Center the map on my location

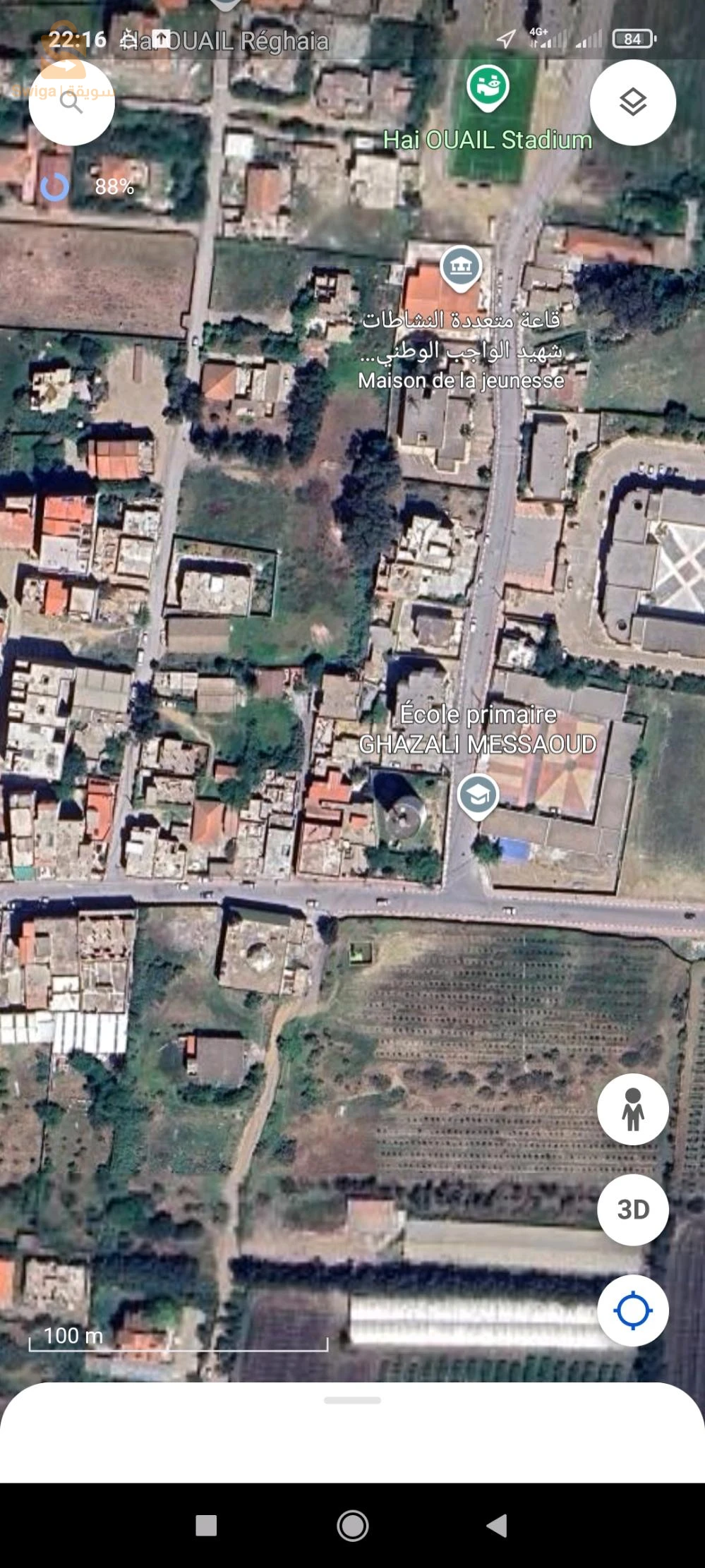[x=632, y=1310]
